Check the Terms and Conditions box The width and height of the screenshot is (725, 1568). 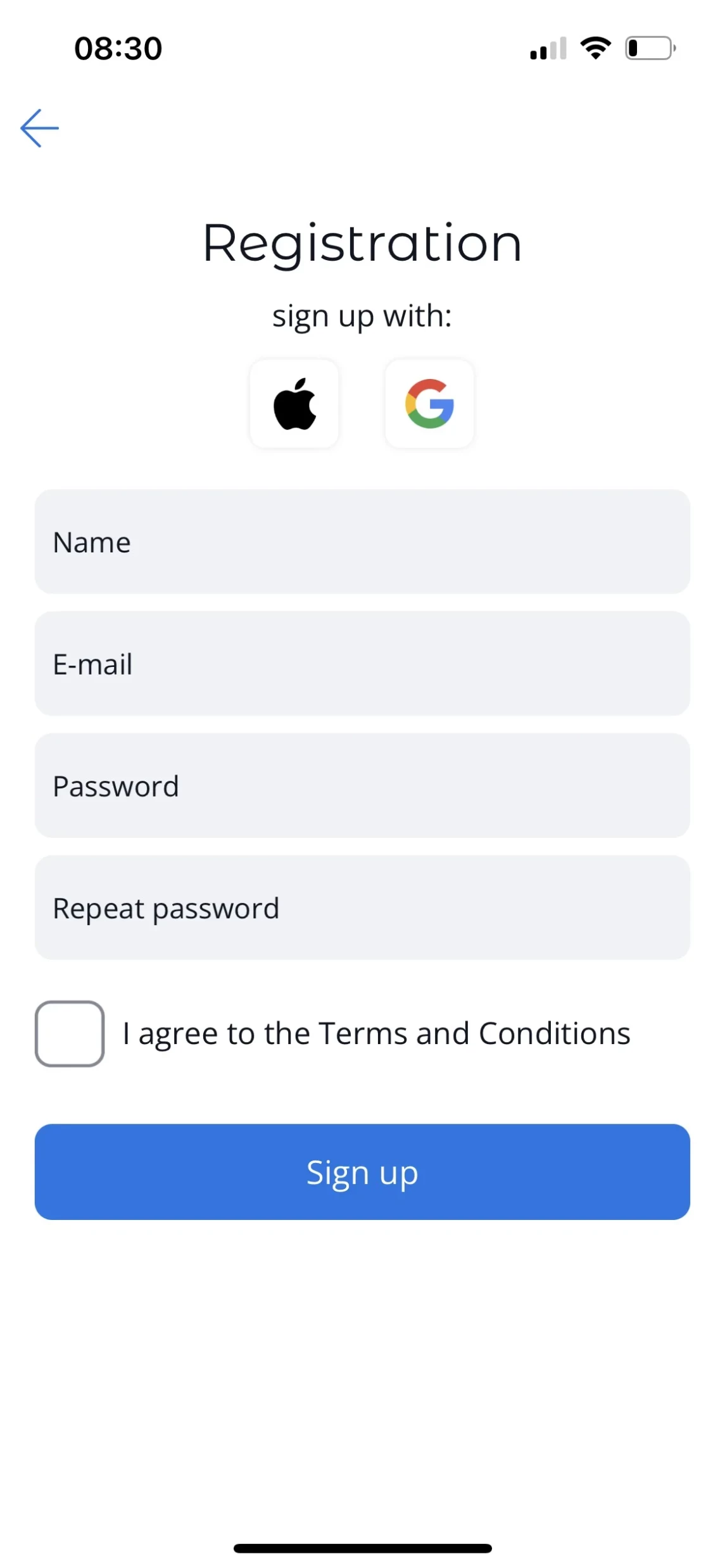[x=70, y=1033]
